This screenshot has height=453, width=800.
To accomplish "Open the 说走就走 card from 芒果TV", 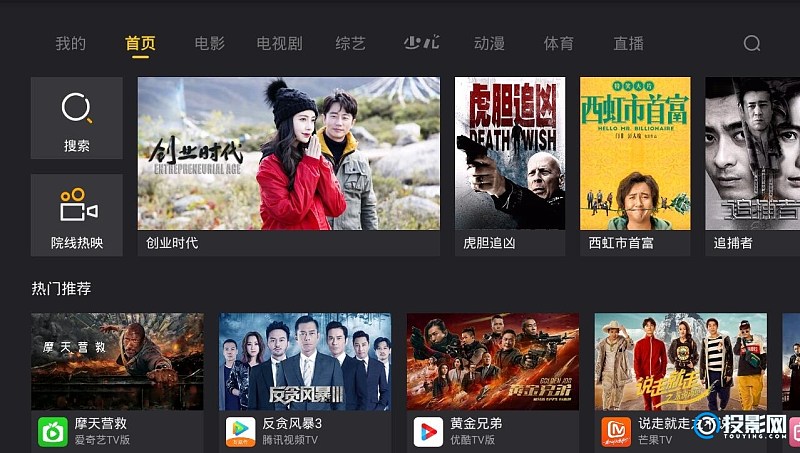I will click(x=681, y=375).
